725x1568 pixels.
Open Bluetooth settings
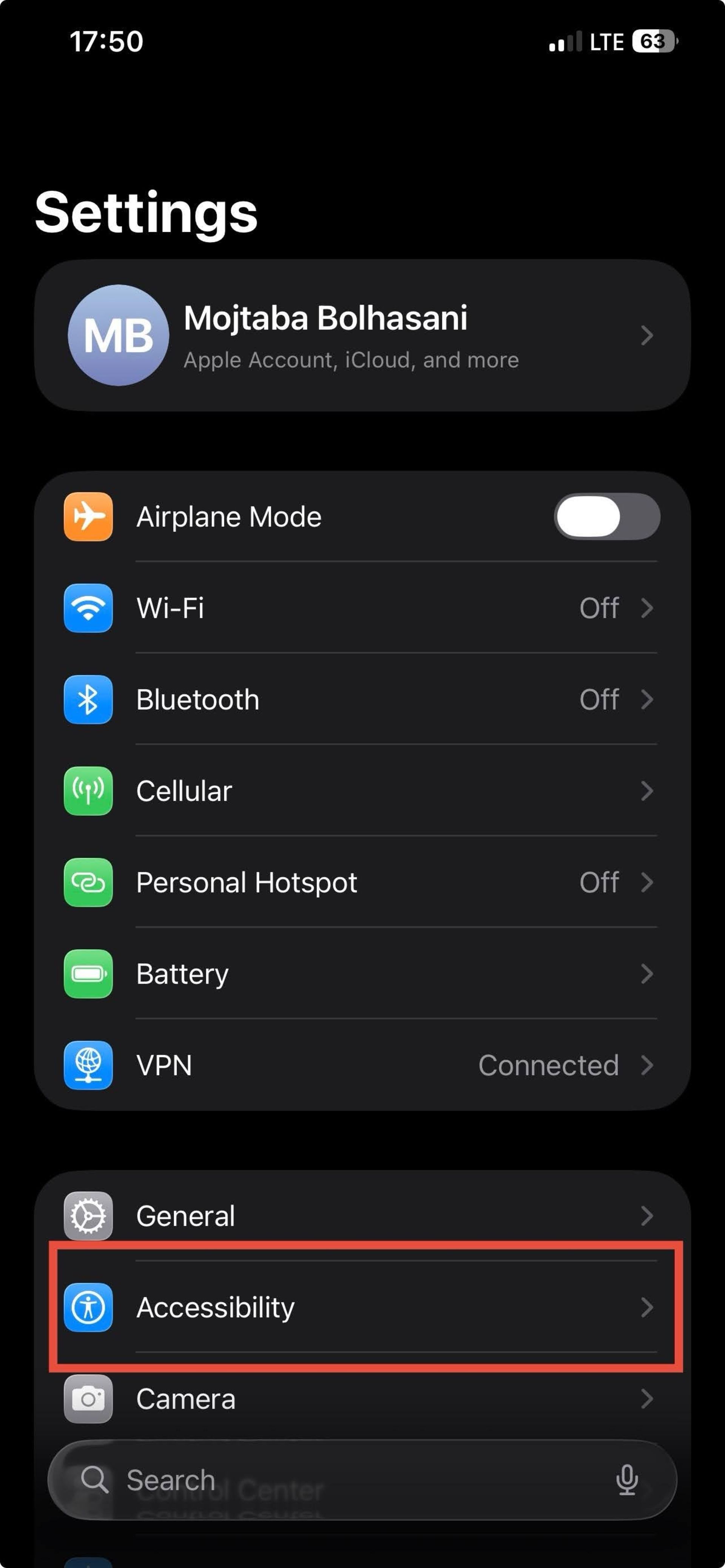coord(362,699)
